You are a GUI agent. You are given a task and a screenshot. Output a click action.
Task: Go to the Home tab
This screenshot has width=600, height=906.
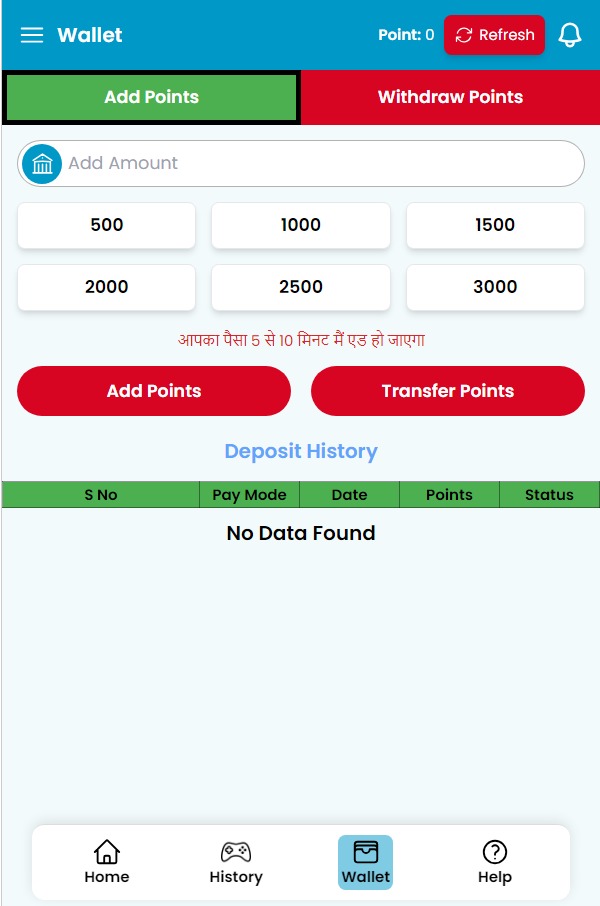tap(107, 862)
